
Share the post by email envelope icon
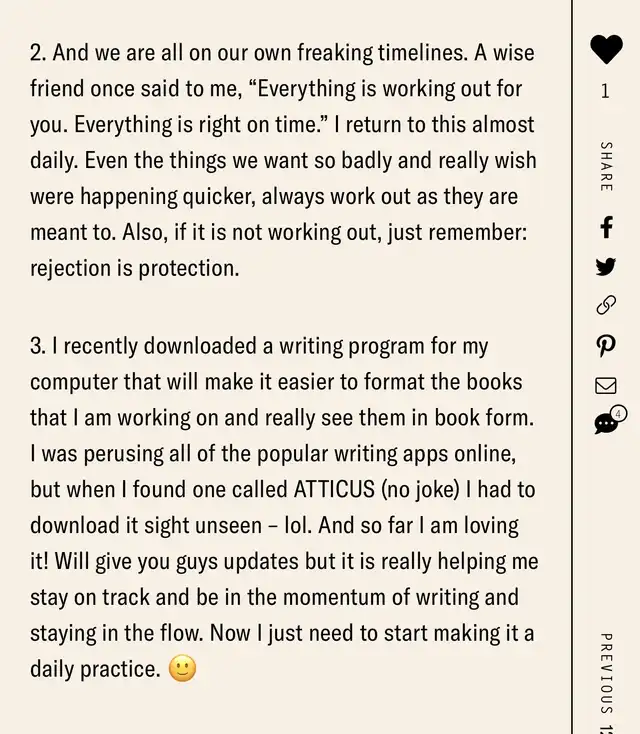pyautogui.click(x=606, y=385)
